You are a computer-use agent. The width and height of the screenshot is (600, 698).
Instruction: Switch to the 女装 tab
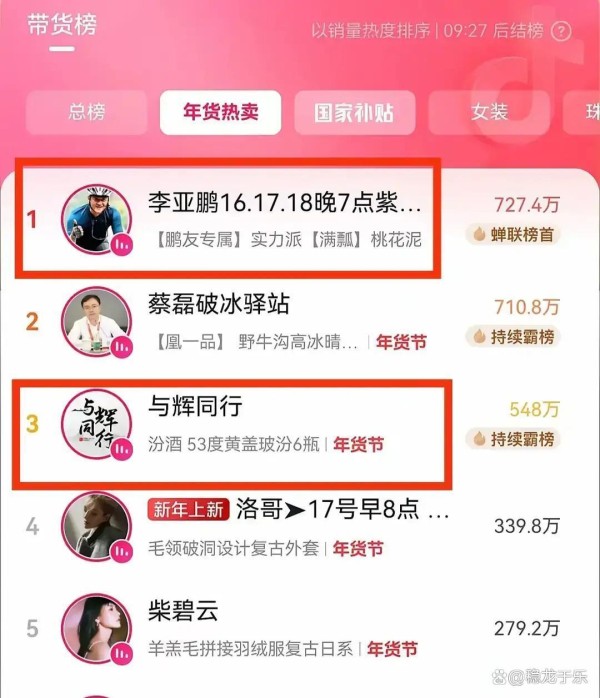tap(489, 112)
